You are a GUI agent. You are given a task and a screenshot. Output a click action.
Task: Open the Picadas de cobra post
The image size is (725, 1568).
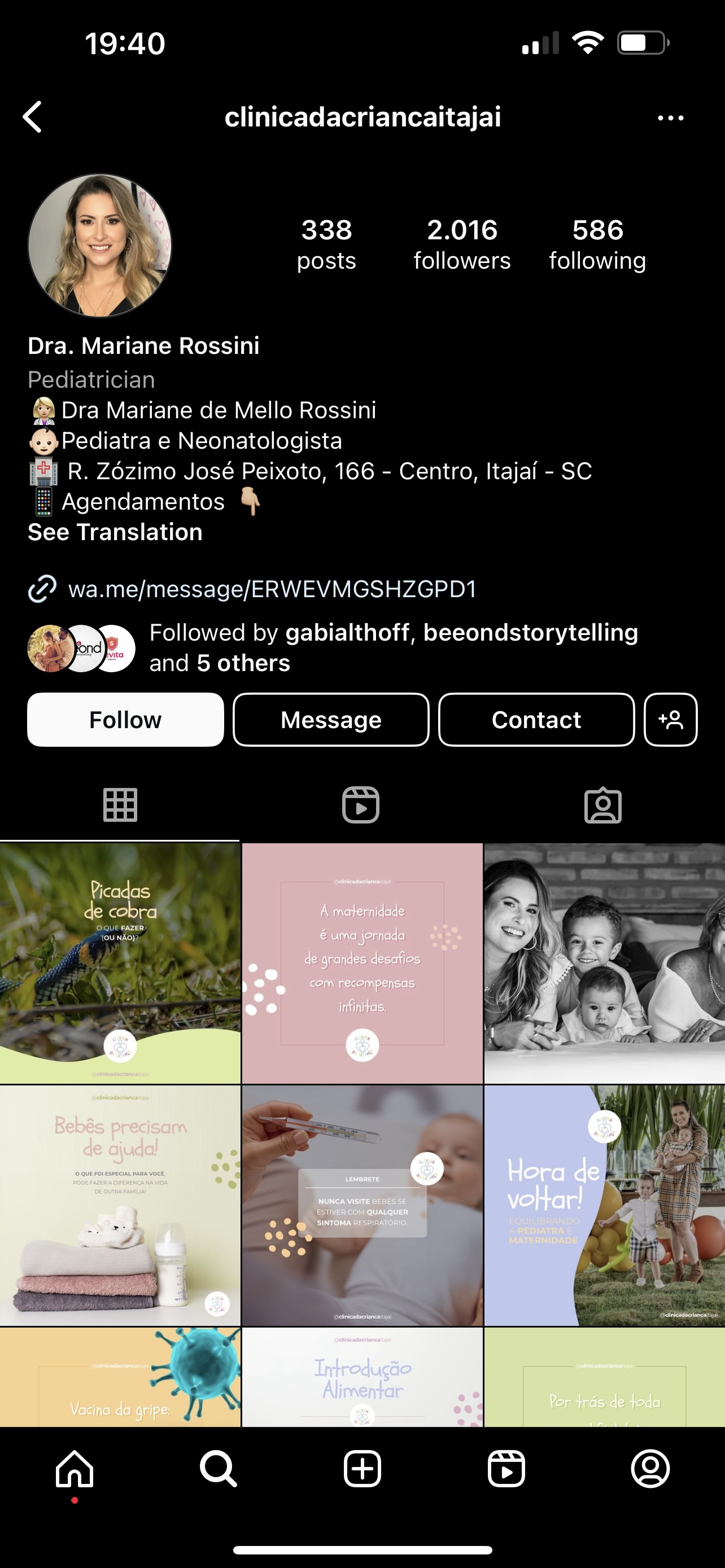point(120,963)
